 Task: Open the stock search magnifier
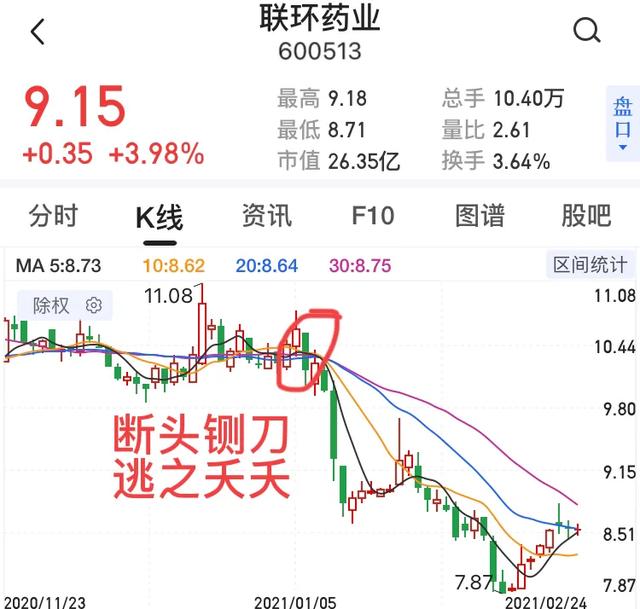click(x=590, y=32)
